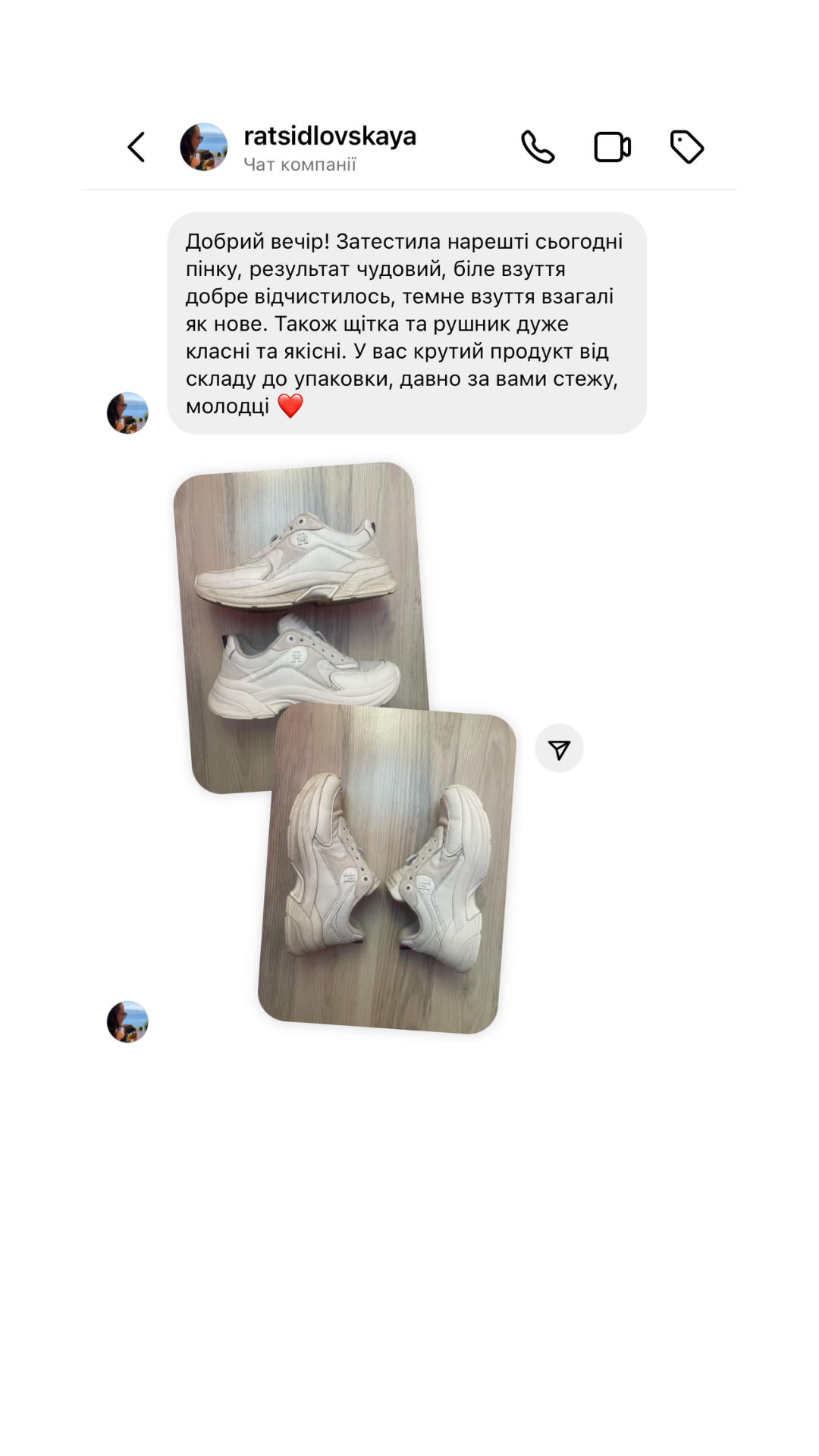Go back from the ratsidlovskaya chat

coord(136,147)
